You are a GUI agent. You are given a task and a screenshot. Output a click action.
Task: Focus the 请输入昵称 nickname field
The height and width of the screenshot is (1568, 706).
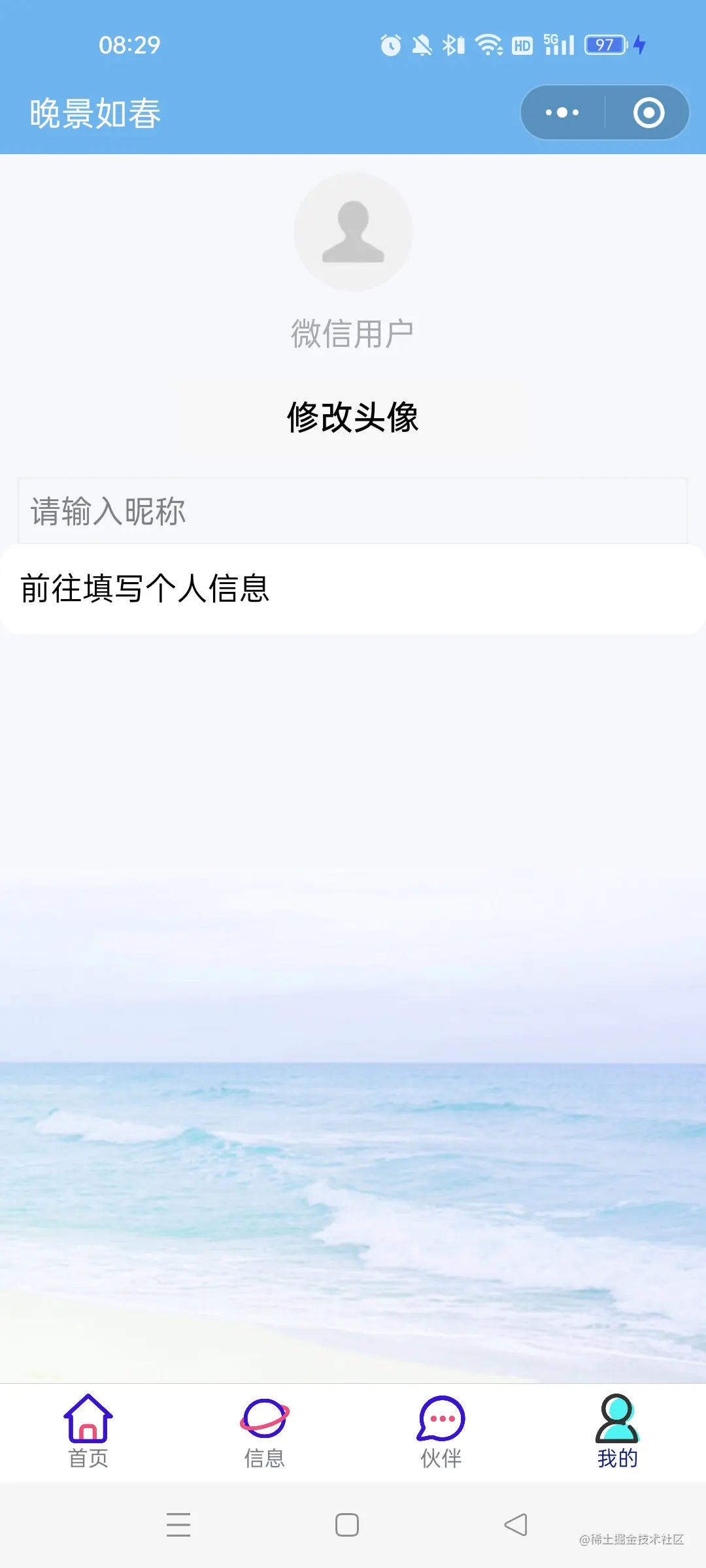[353, 511]
